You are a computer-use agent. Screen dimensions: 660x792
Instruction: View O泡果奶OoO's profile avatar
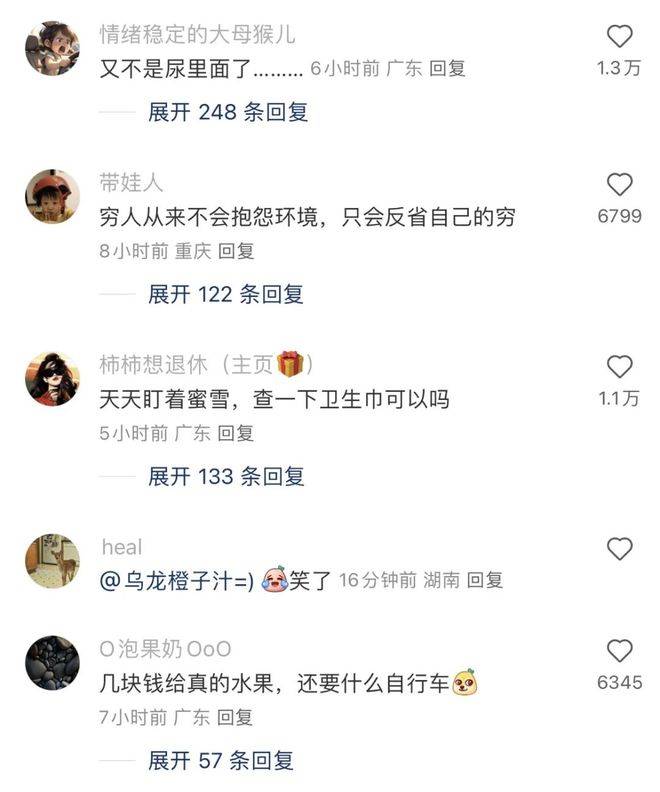(52, 663)
